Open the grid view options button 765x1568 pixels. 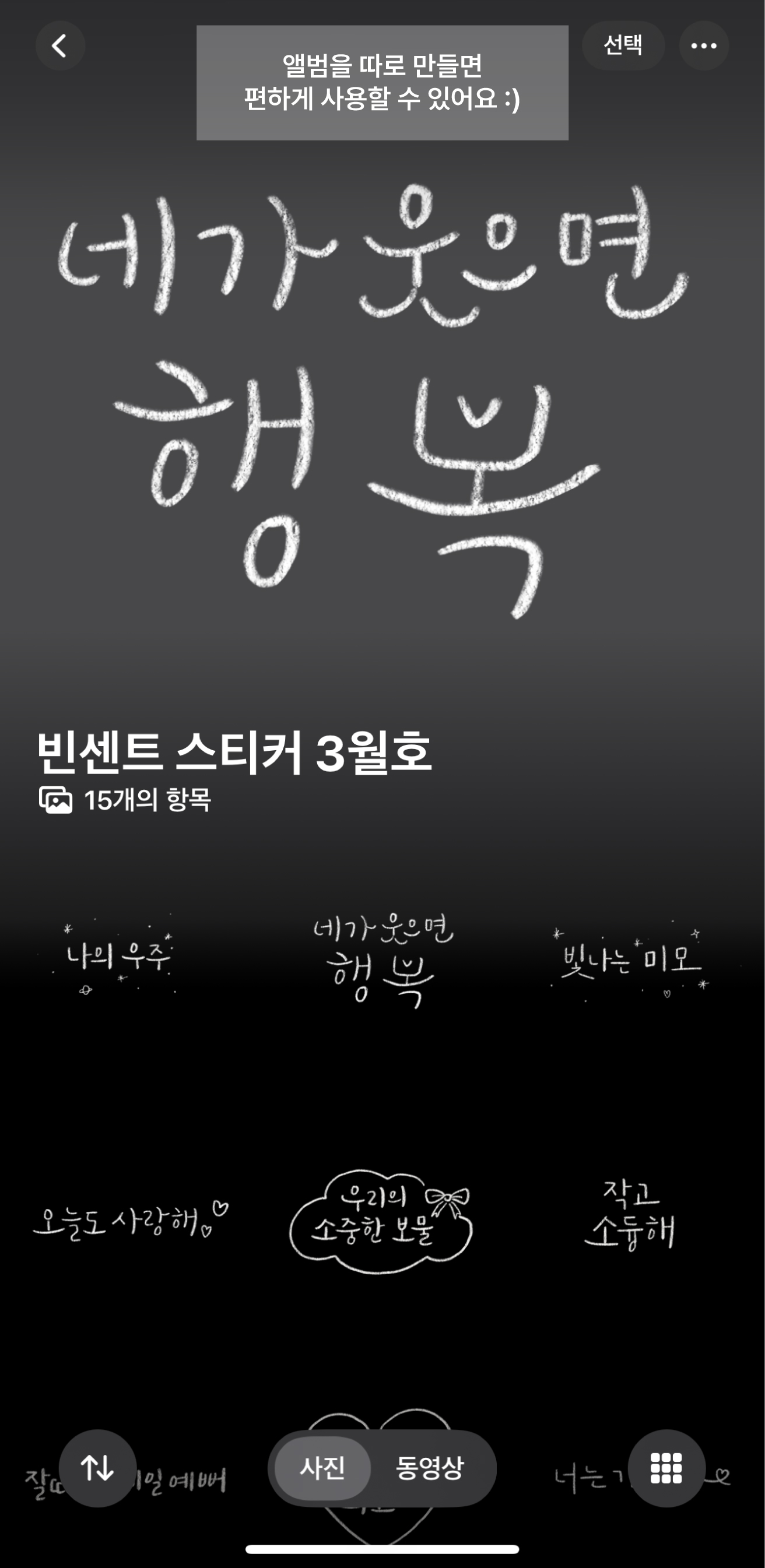(666, 1468)
